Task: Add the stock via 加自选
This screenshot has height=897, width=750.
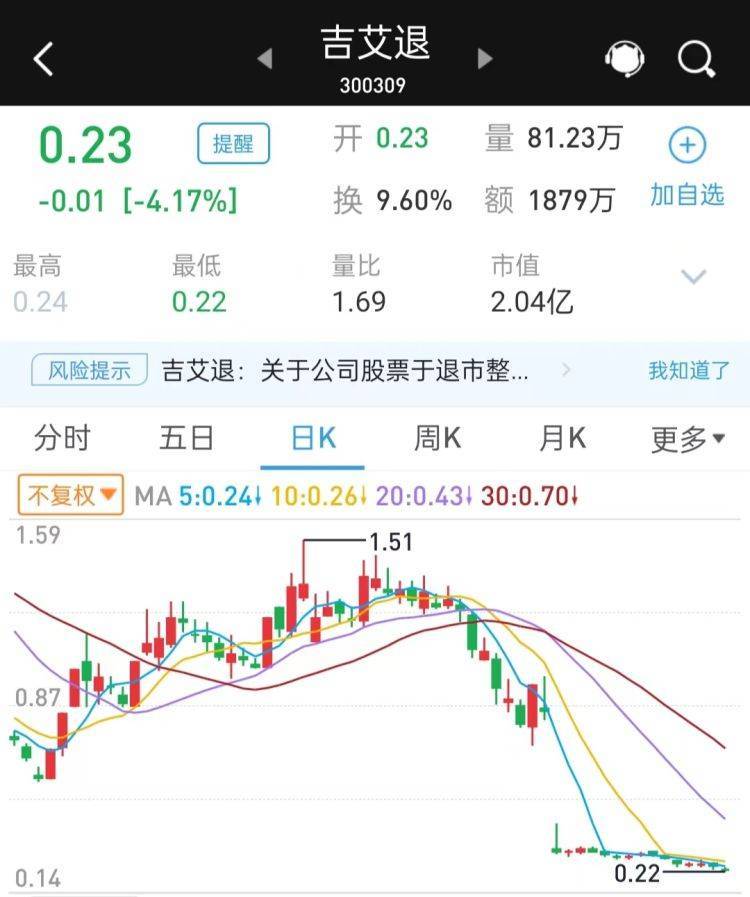Action: 687,167
